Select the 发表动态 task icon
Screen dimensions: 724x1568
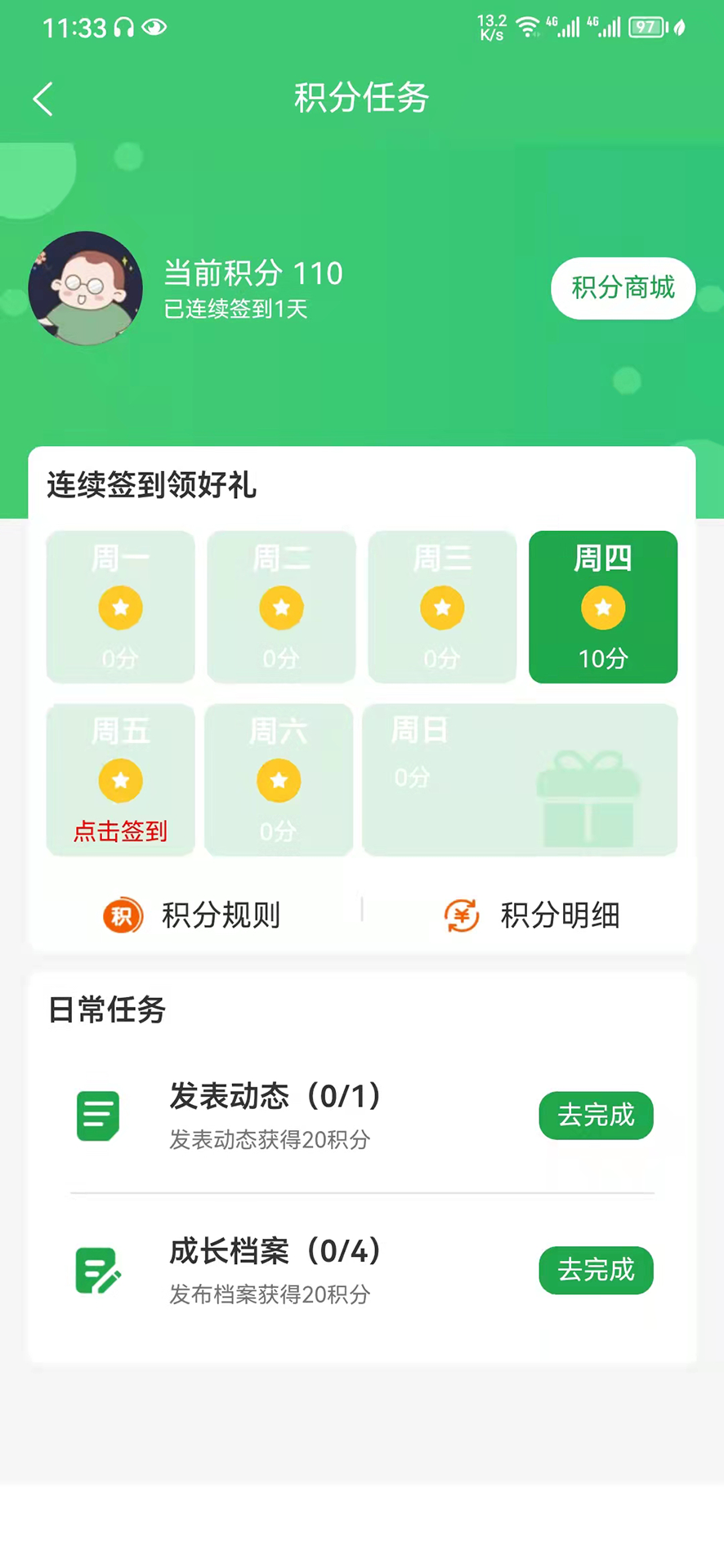point(97,1116)
